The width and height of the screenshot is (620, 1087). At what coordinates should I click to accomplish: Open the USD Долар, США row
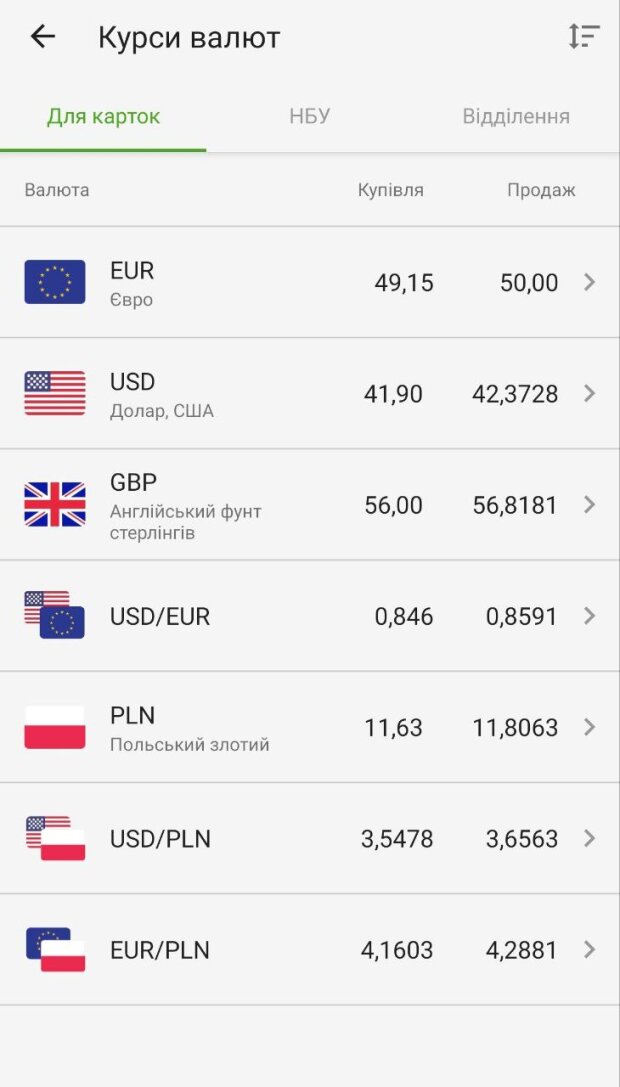[x=310, y=394]
